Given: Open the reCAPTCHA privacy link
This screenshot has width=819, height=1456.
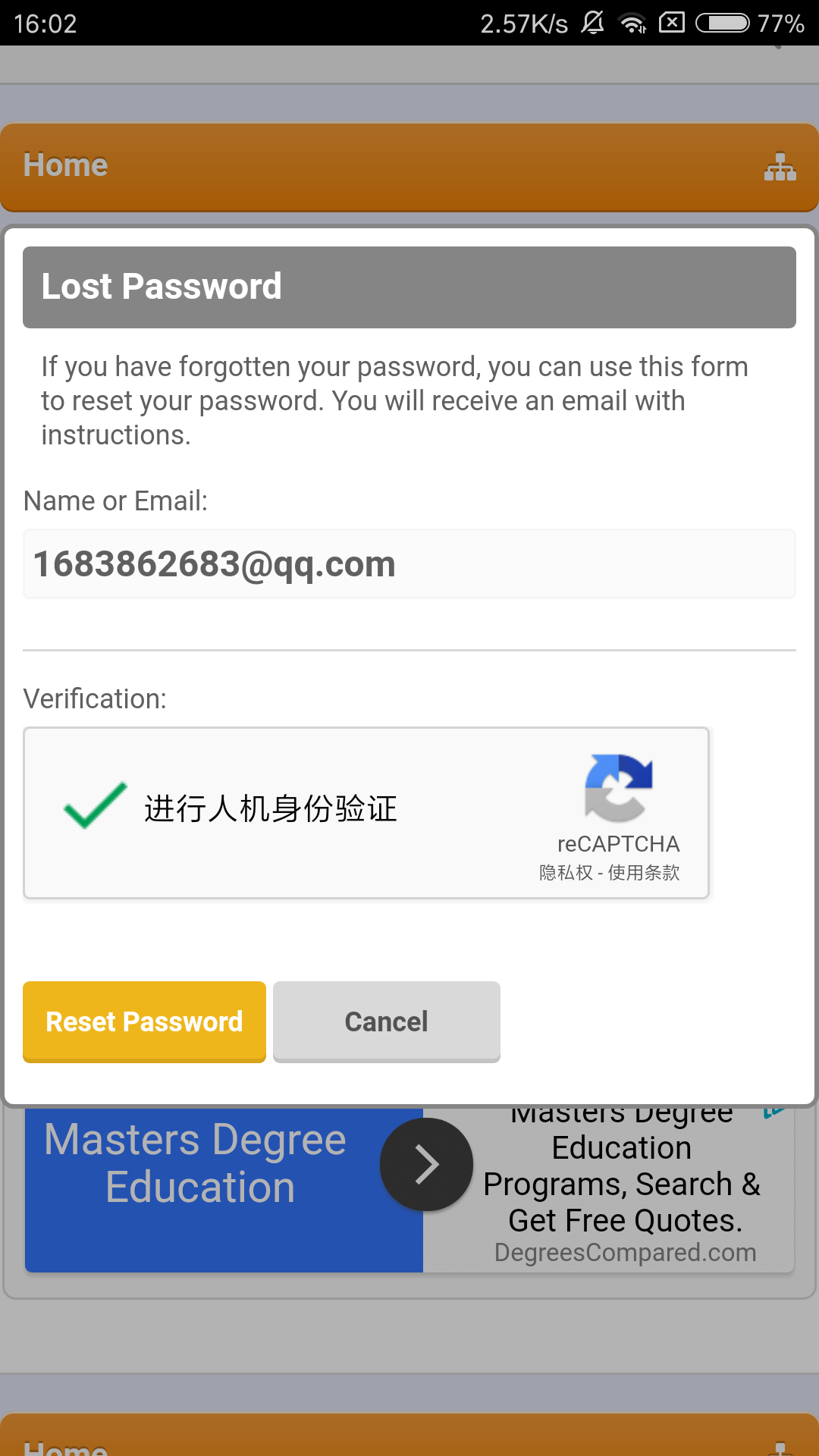Looking at the screenshot, I should [x=566, y=873].
